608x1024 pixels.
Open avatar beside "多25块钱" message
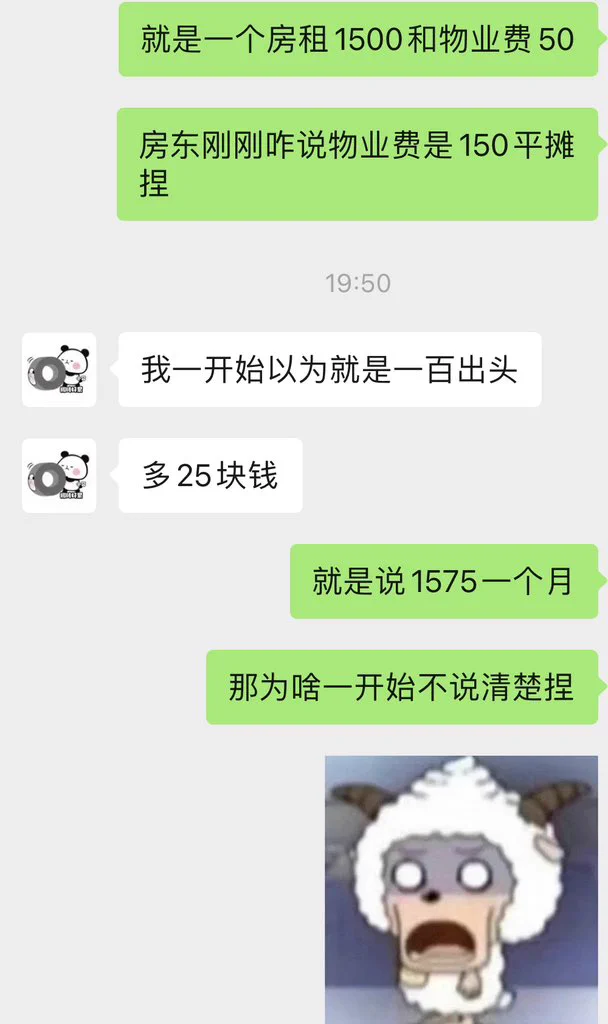[59, 475]
